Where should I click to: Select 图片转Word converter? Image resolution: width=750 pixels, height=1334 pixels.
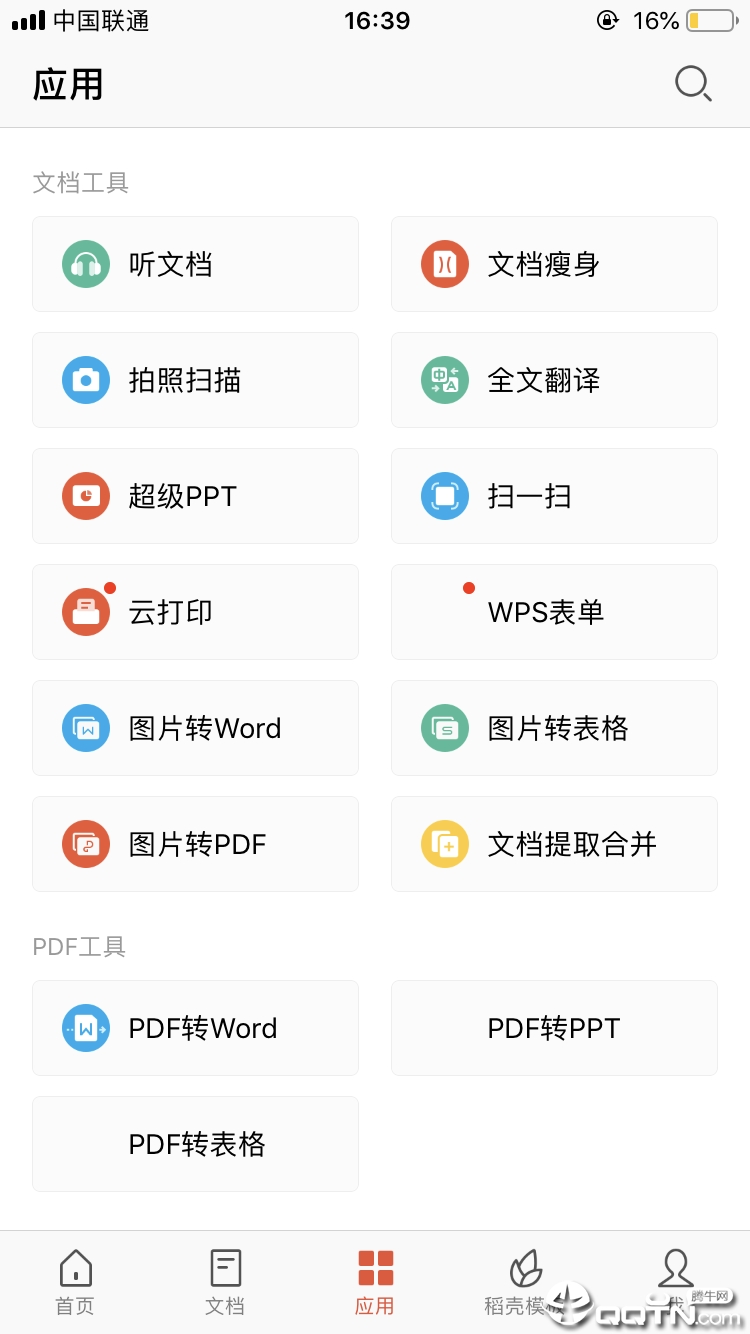coord(195,728)
